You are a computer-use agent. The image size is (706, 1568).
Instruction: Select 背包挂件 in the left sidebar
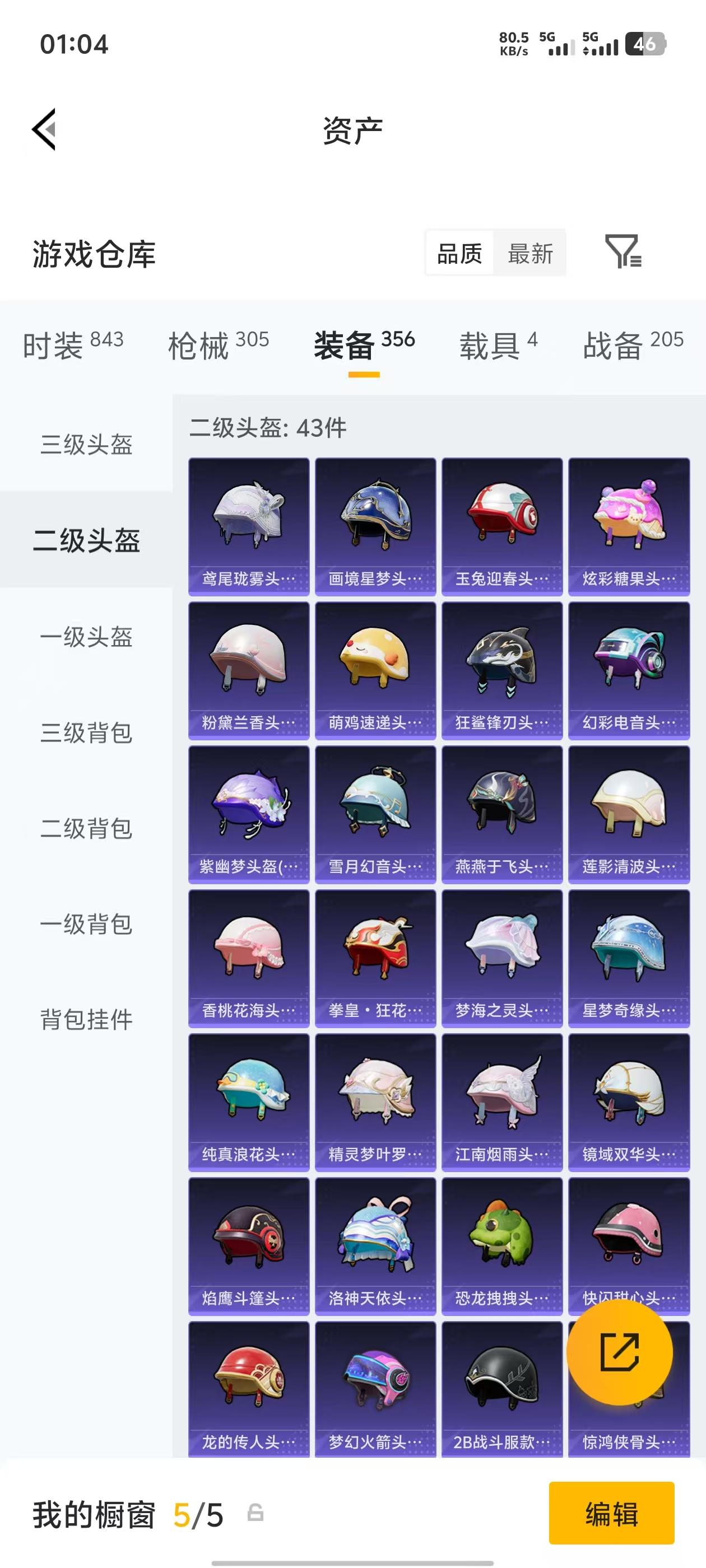[86, 1020]
